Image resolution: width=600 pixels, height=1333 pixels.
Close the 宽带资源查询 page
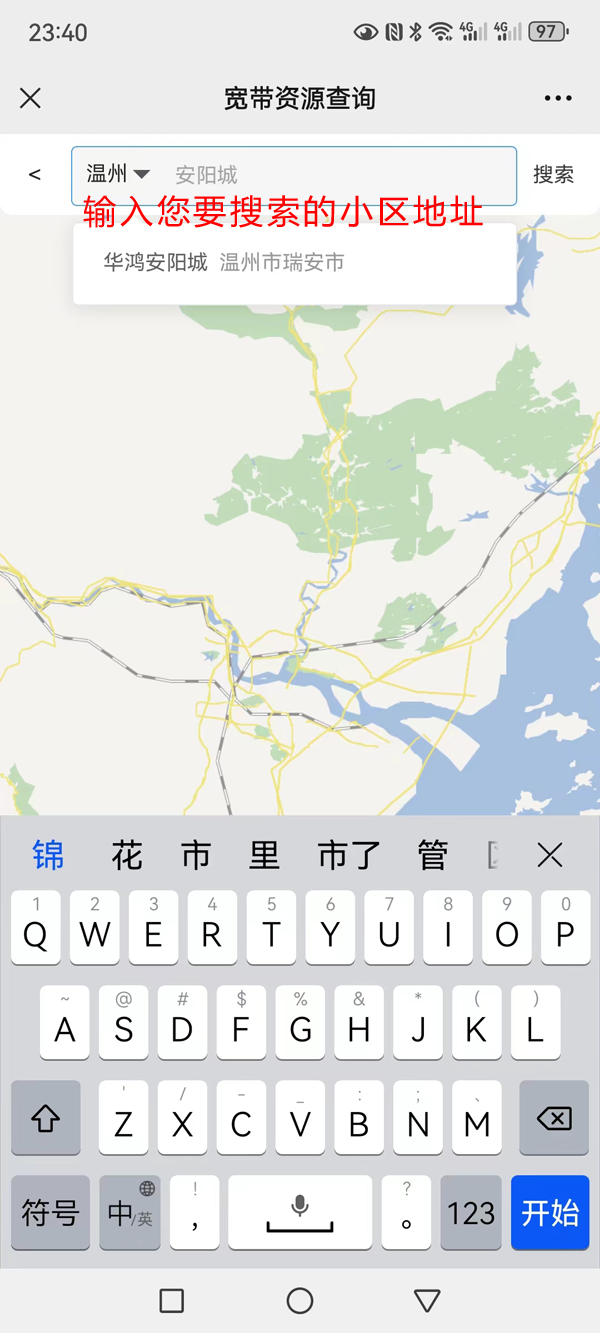coord(30,98)
